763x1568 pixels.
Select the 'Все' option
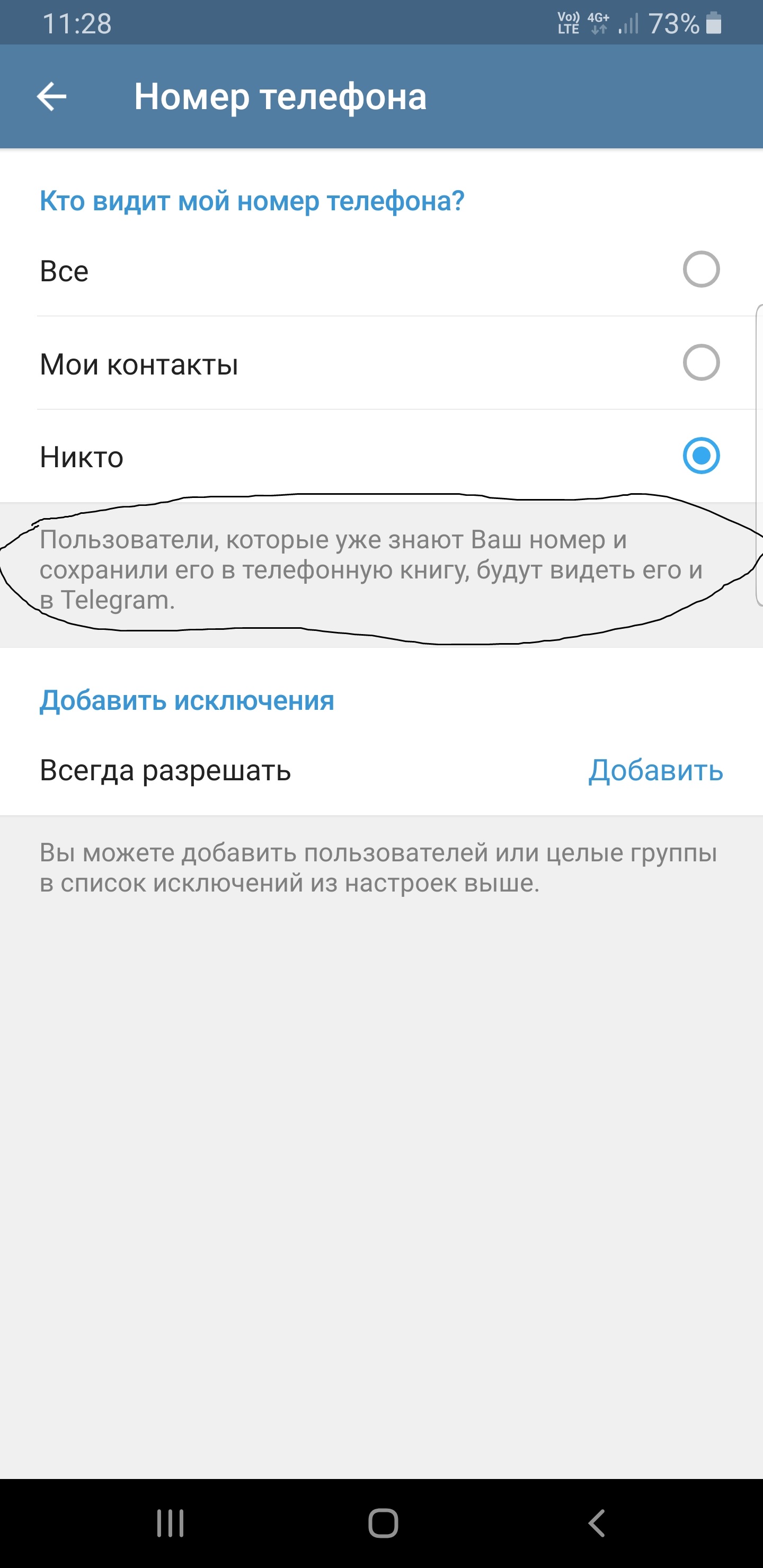(381, 270)
